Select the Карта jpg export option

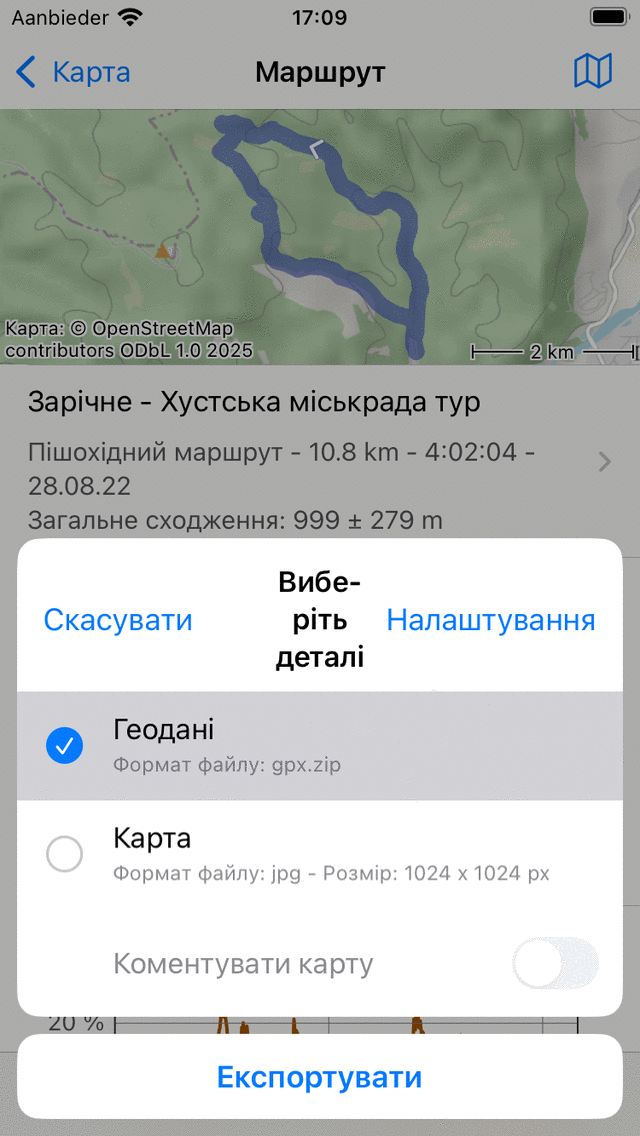[x=65, y=854]
